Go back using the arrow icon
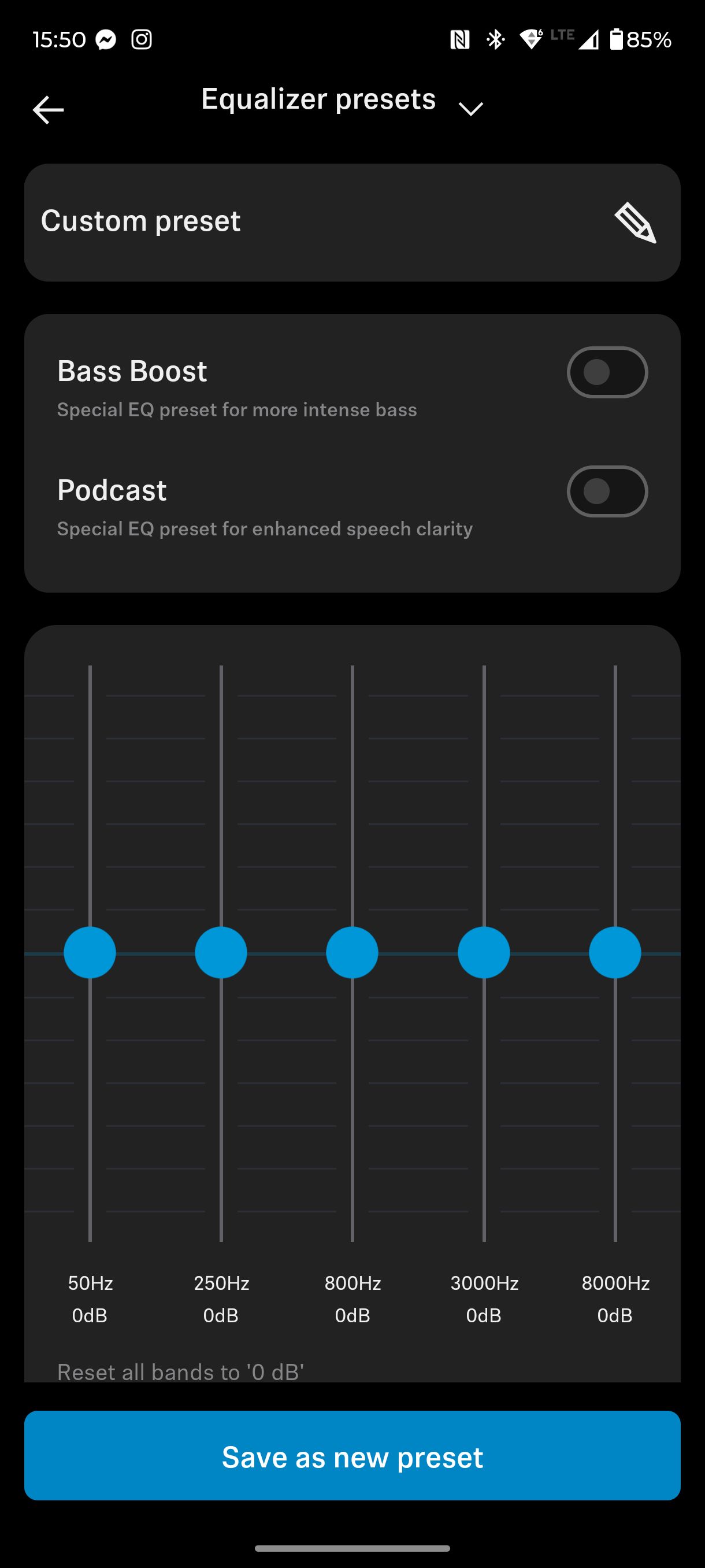The image size is (705, 1568). pos(48,110)
